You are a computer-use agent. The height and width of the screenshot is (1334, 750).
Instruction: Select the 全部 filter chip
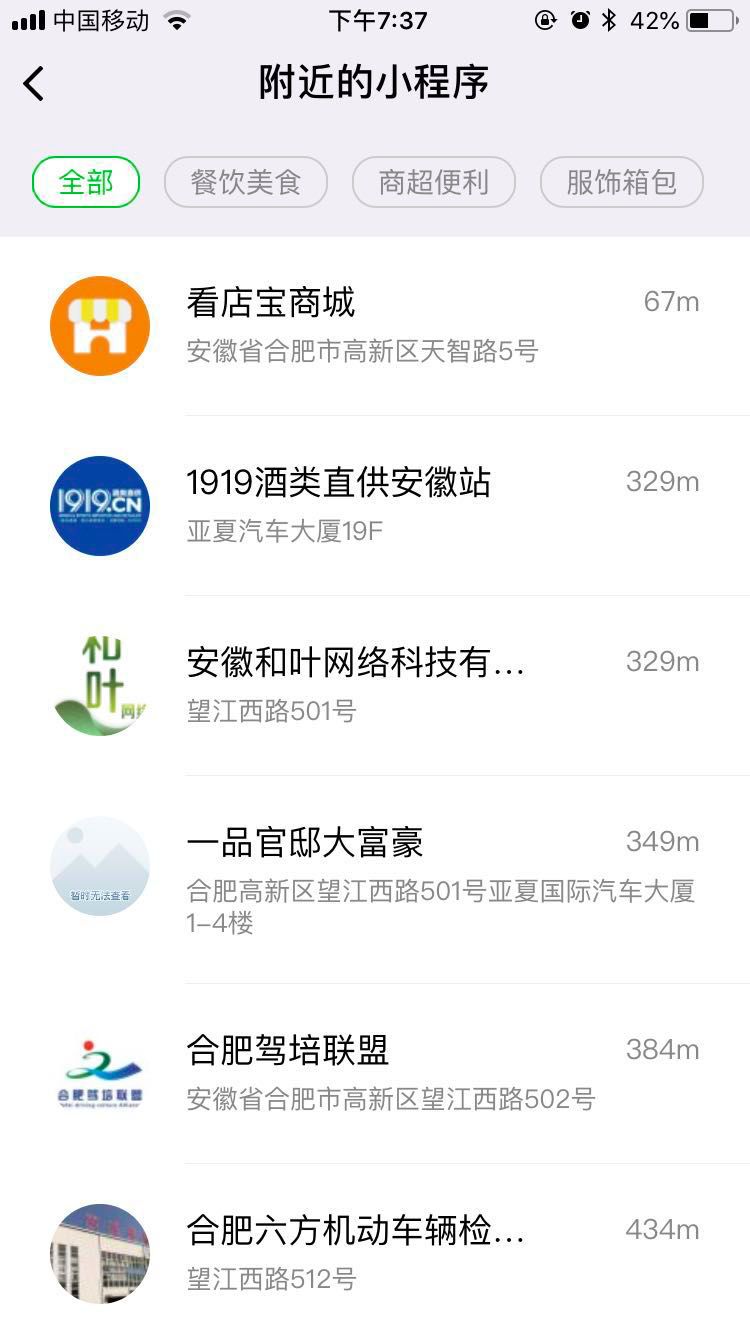(86, 182)
